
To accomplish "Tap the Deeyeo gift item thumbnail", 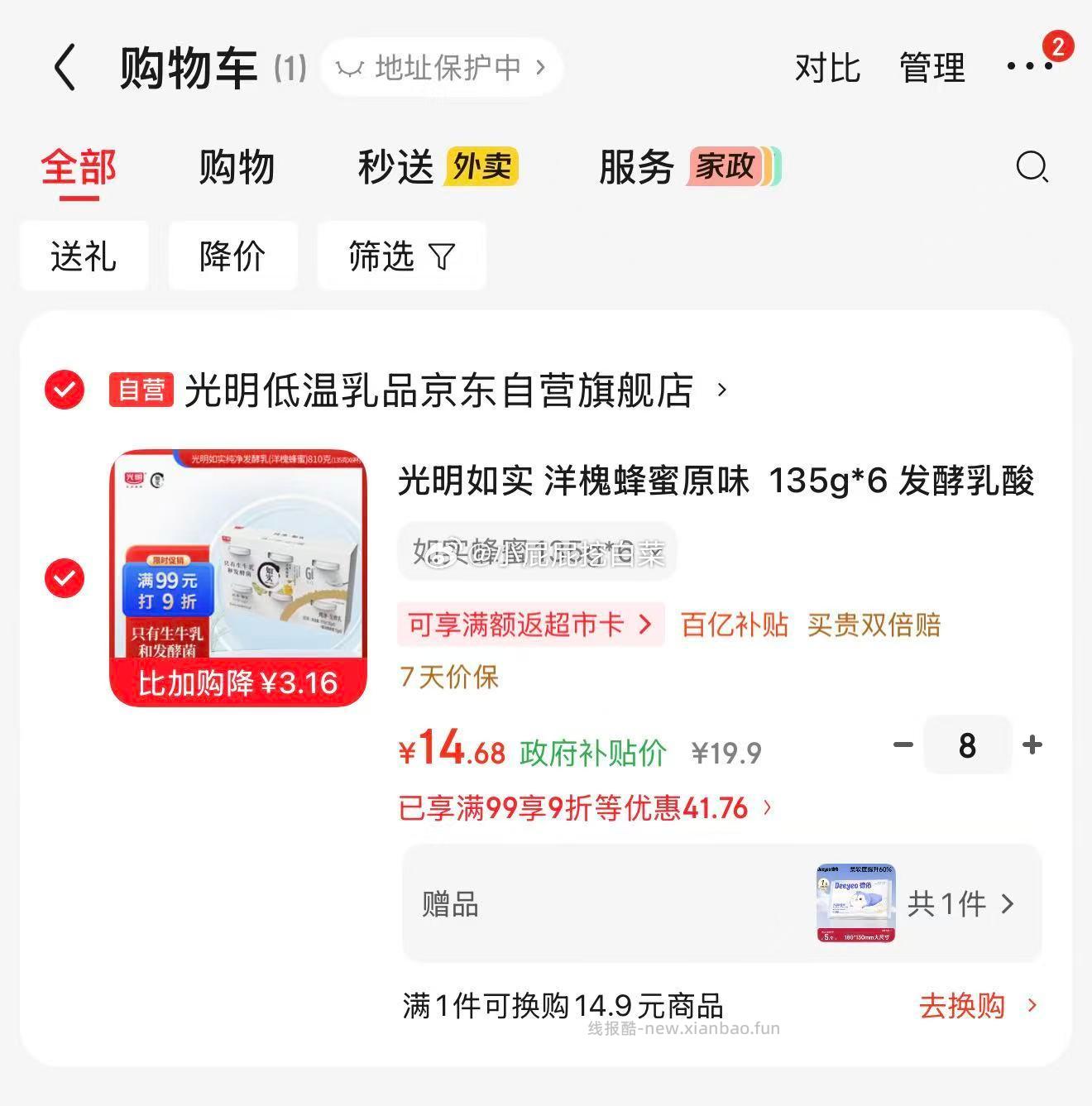I will (856, 904).
